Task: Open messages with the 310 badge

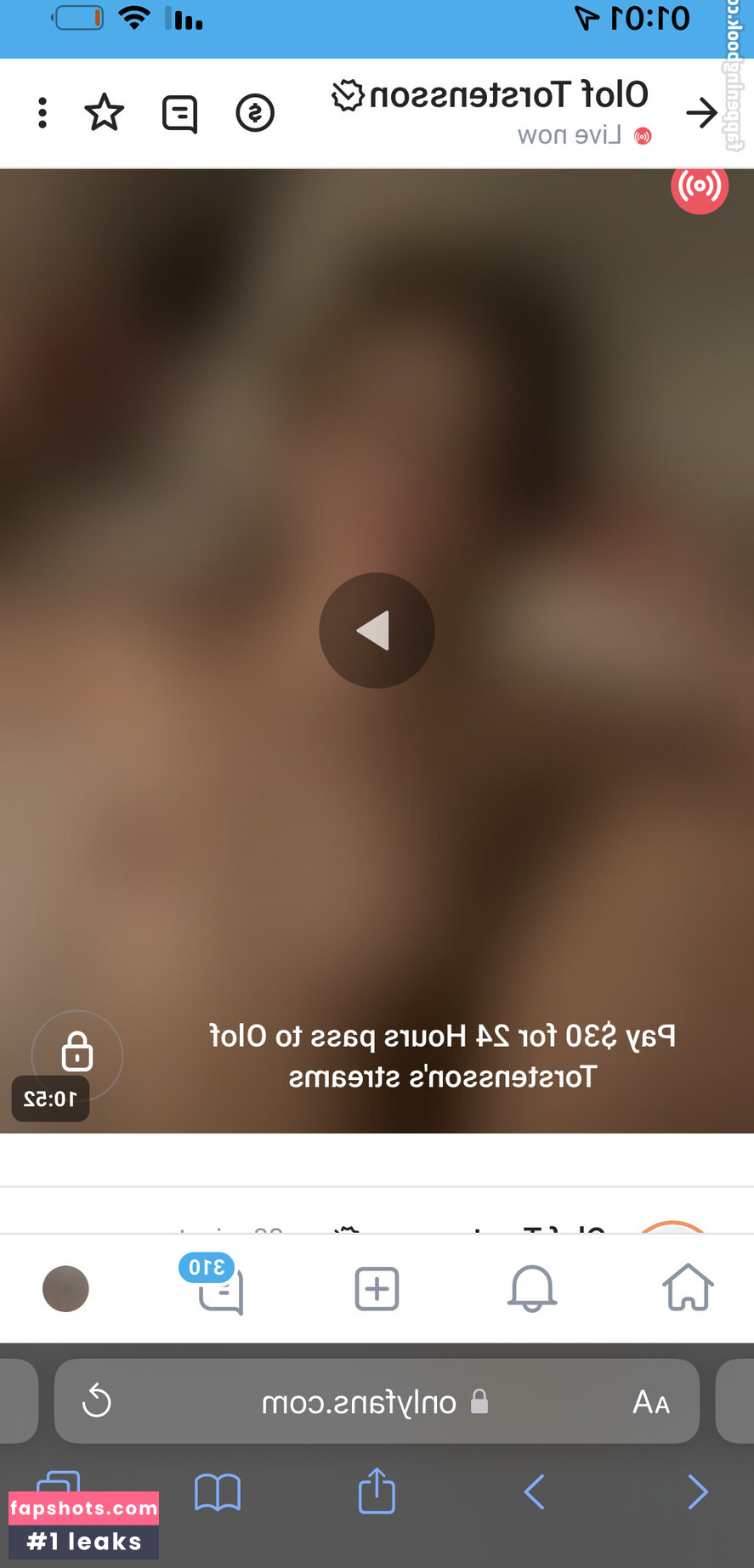Action: tap(220, 1288)
